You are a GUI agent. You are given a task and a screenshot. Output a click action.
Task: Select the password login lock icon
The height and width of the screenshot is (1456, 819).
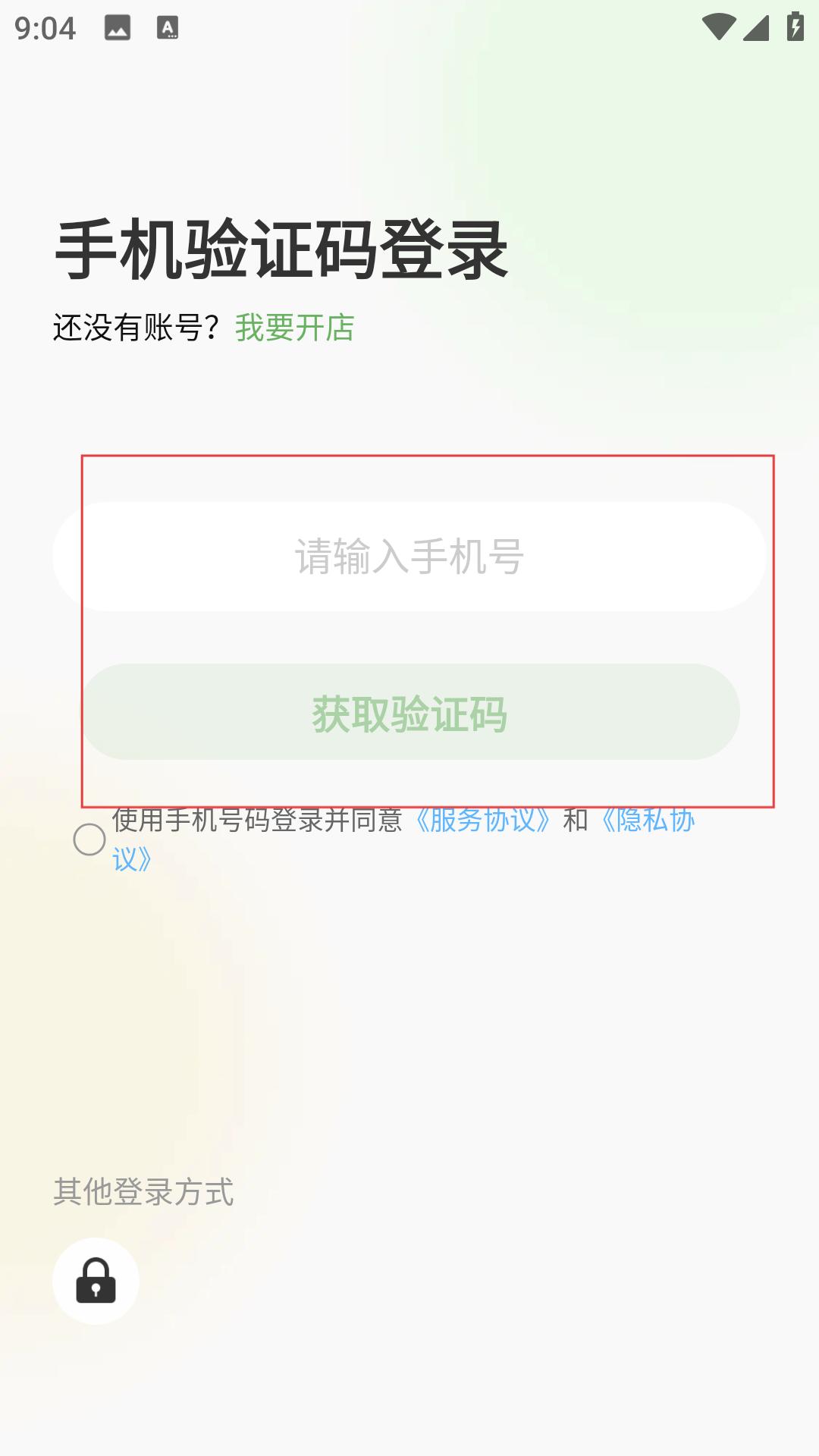click(96, 1281)
